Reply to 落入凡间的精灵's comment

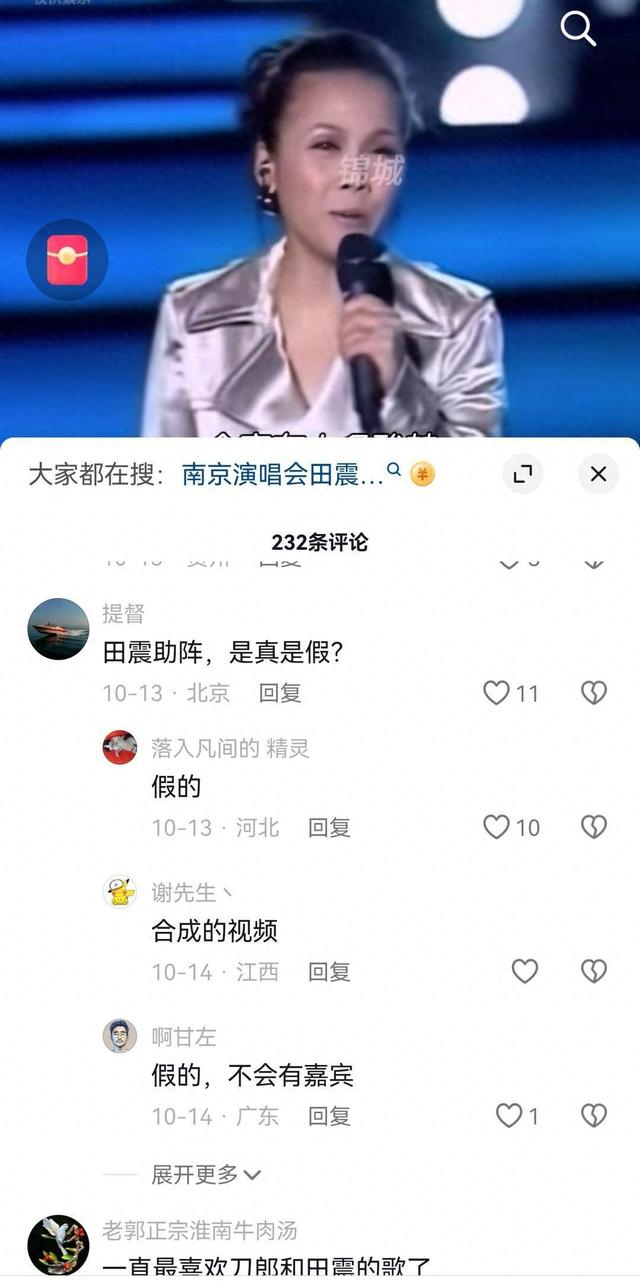coord(329,827)
